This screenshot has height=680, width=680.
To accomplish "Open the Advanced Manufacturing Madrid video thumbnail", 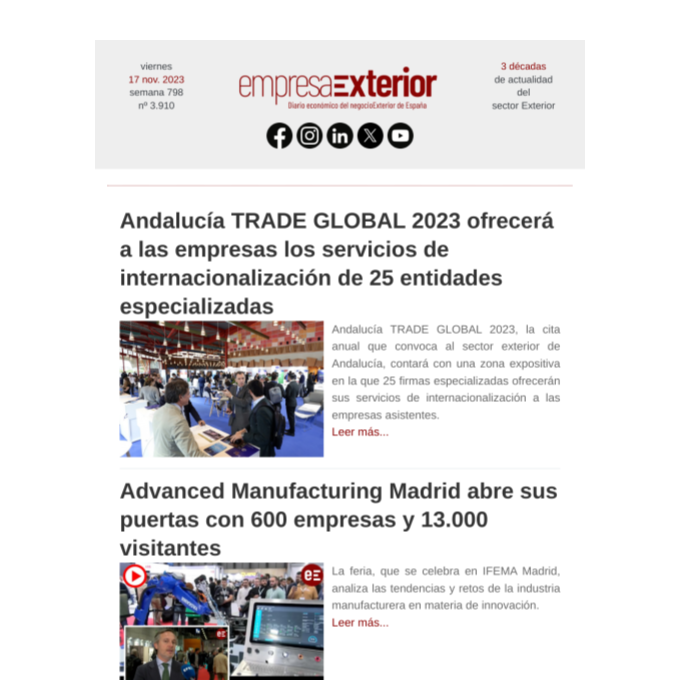I will (x=221, y=620).
